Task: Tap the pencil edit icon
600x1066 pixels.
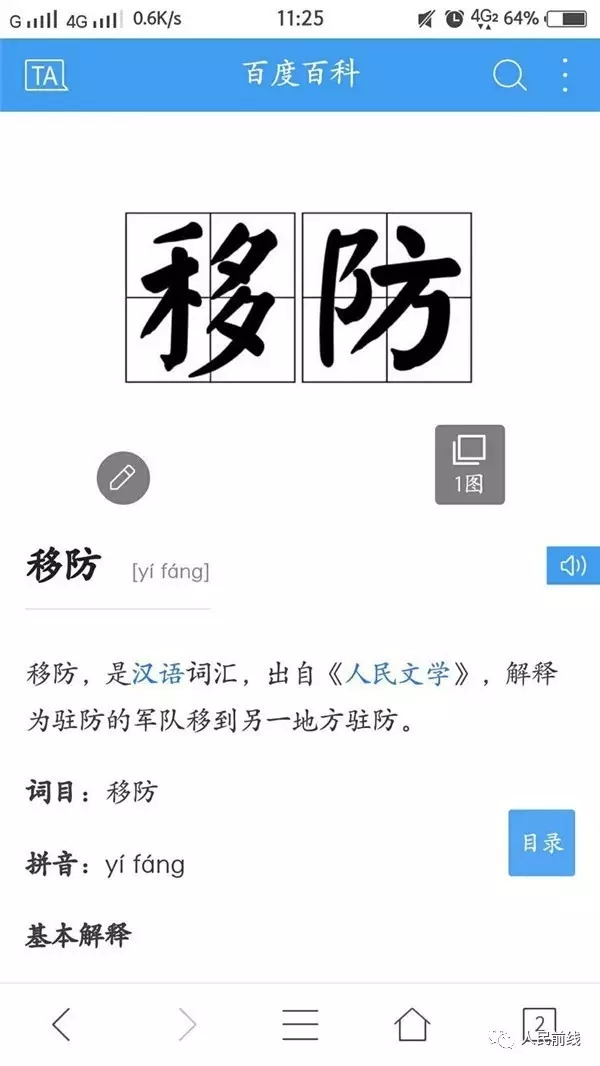Action: 123,478
